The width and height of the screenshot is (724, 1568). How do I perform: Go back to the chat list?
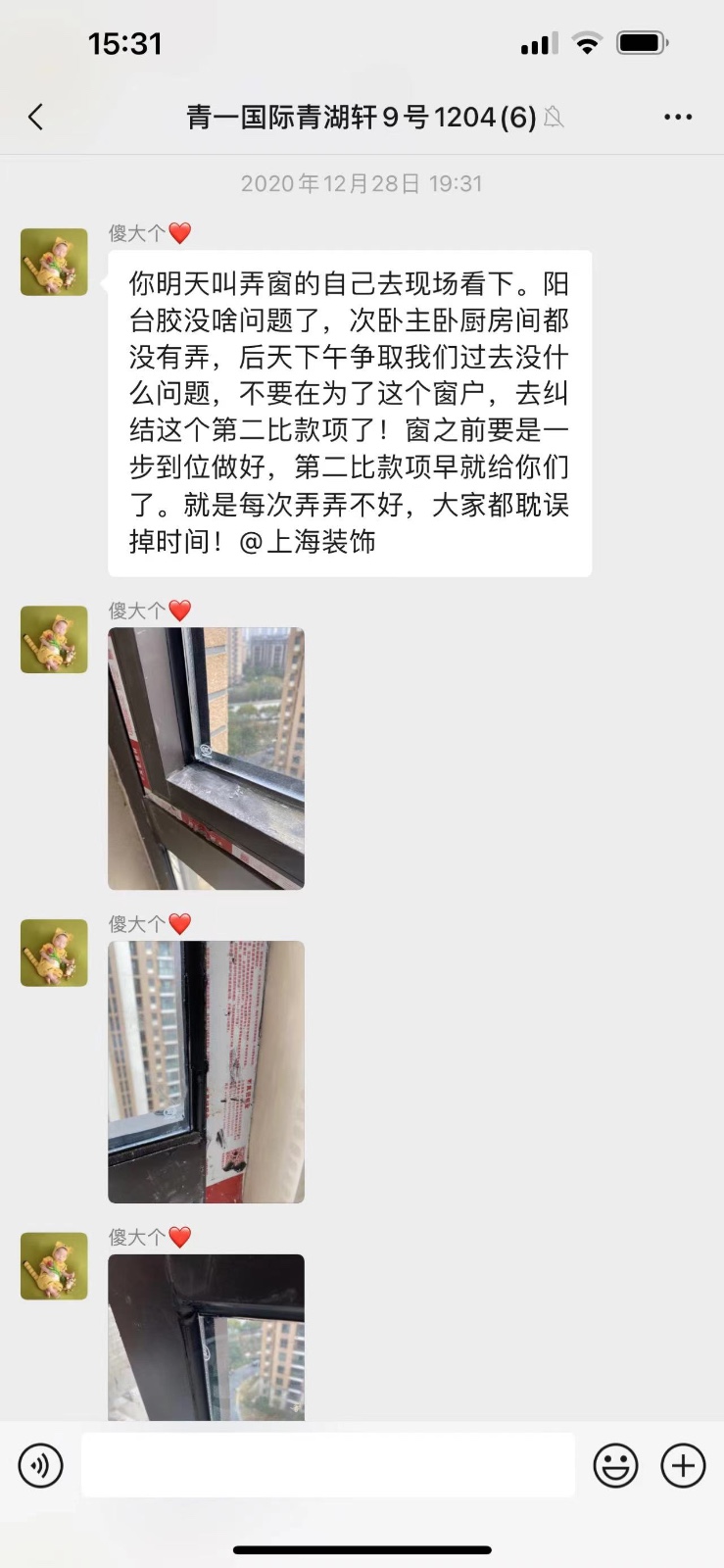pos(36,118)
